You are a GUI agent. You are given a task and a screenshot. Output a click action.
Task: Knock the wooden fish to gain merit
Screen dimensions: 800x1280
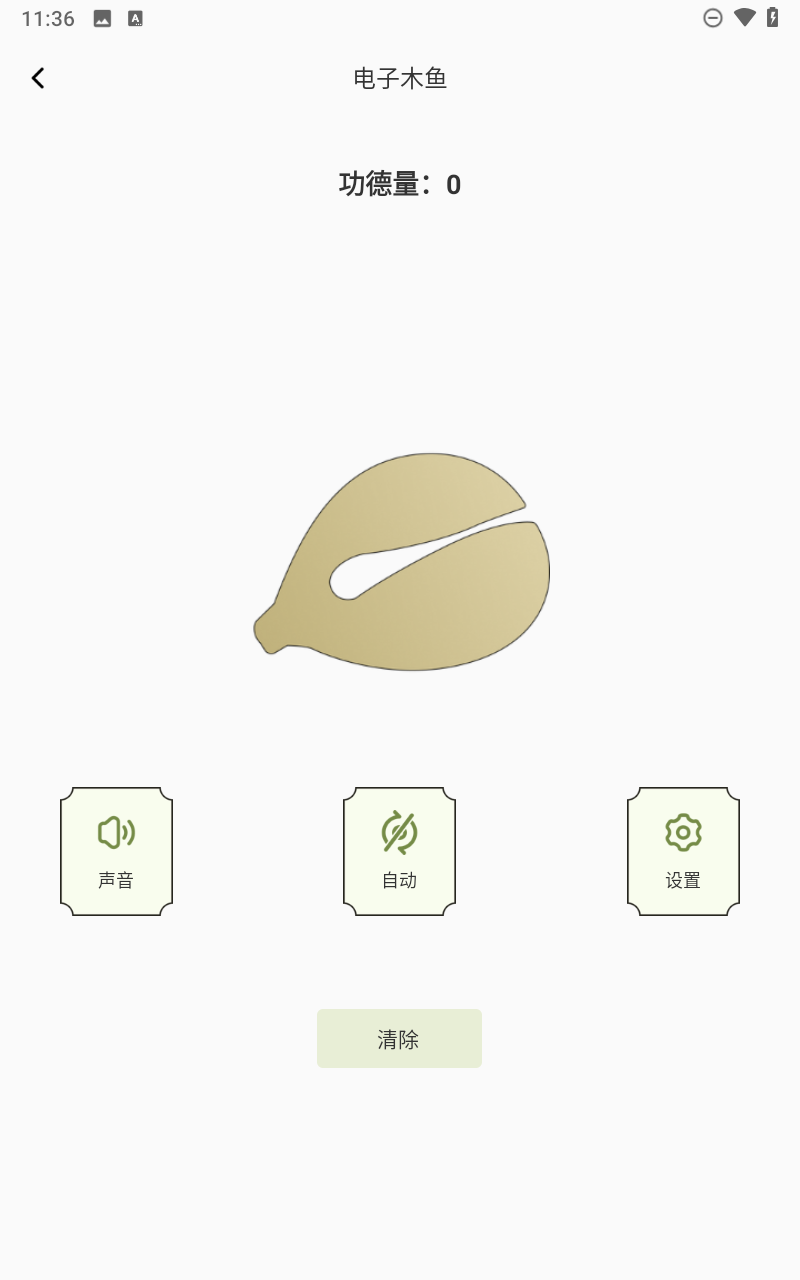[x=420, y=590]
